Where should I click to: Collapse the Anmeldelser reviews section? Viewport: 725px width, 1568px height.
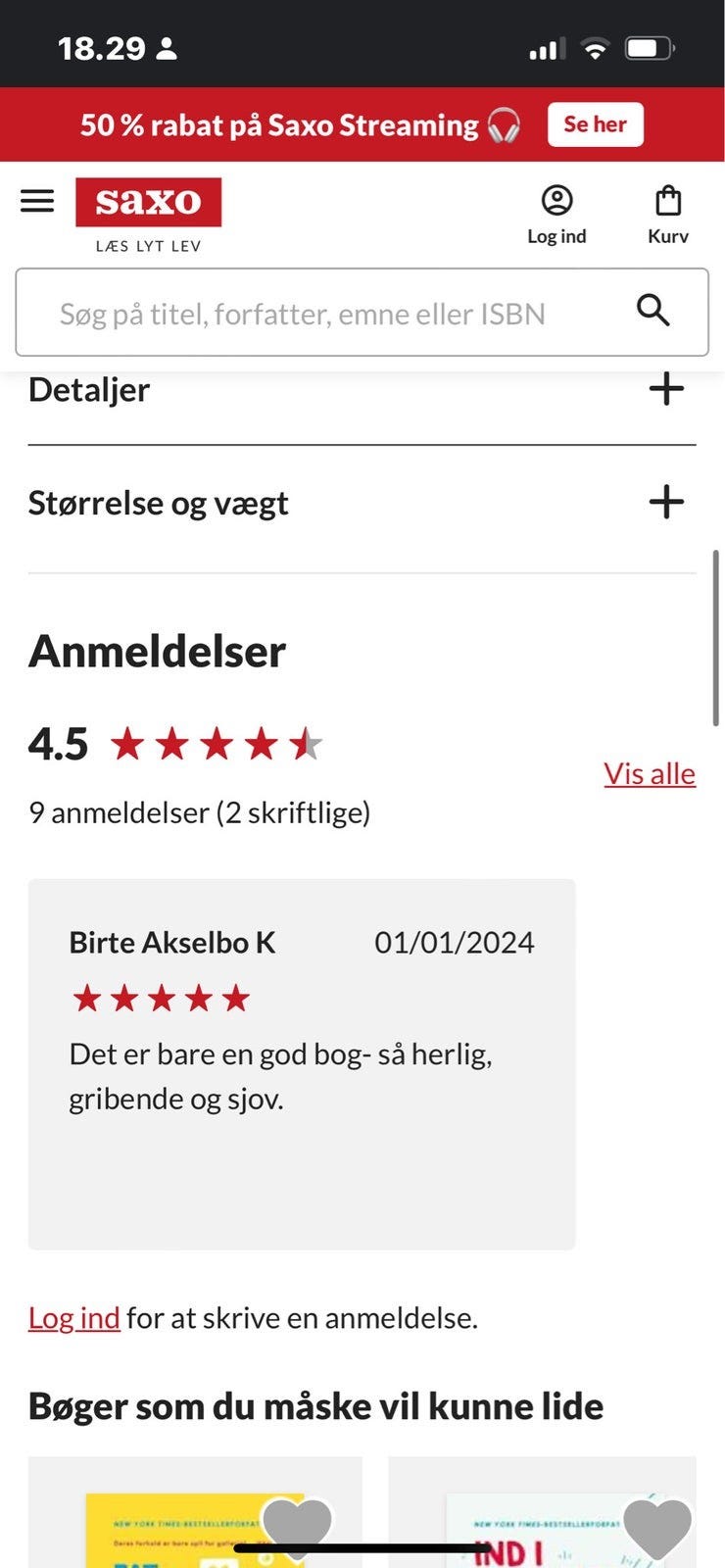(x=156, y=652)
